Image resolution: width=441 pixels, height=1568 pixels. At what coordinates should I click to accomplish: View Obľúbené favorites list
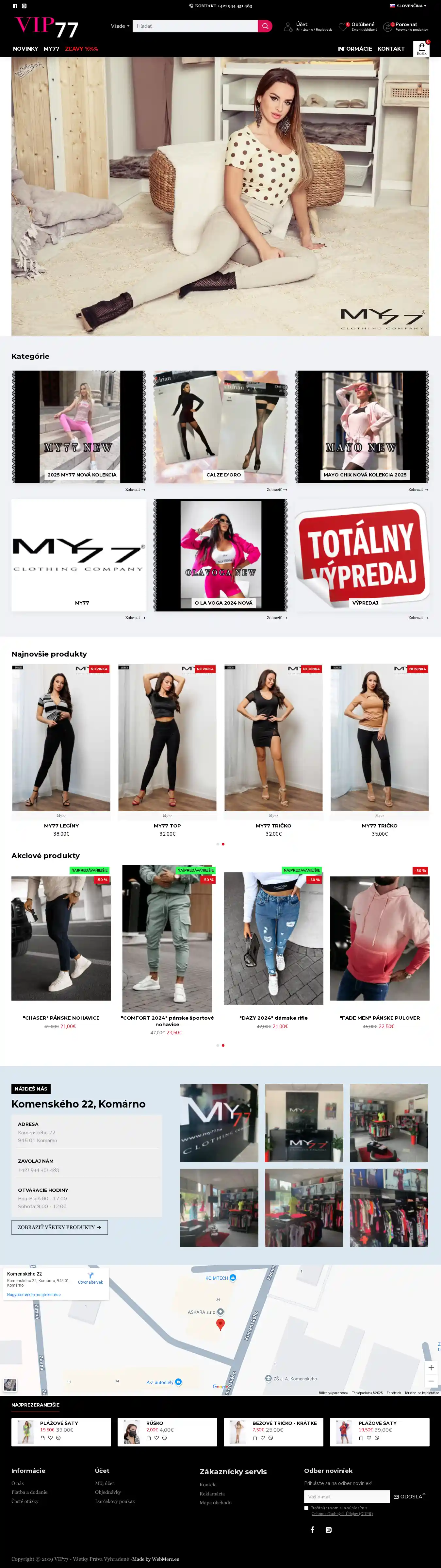(x=363, y=26)
